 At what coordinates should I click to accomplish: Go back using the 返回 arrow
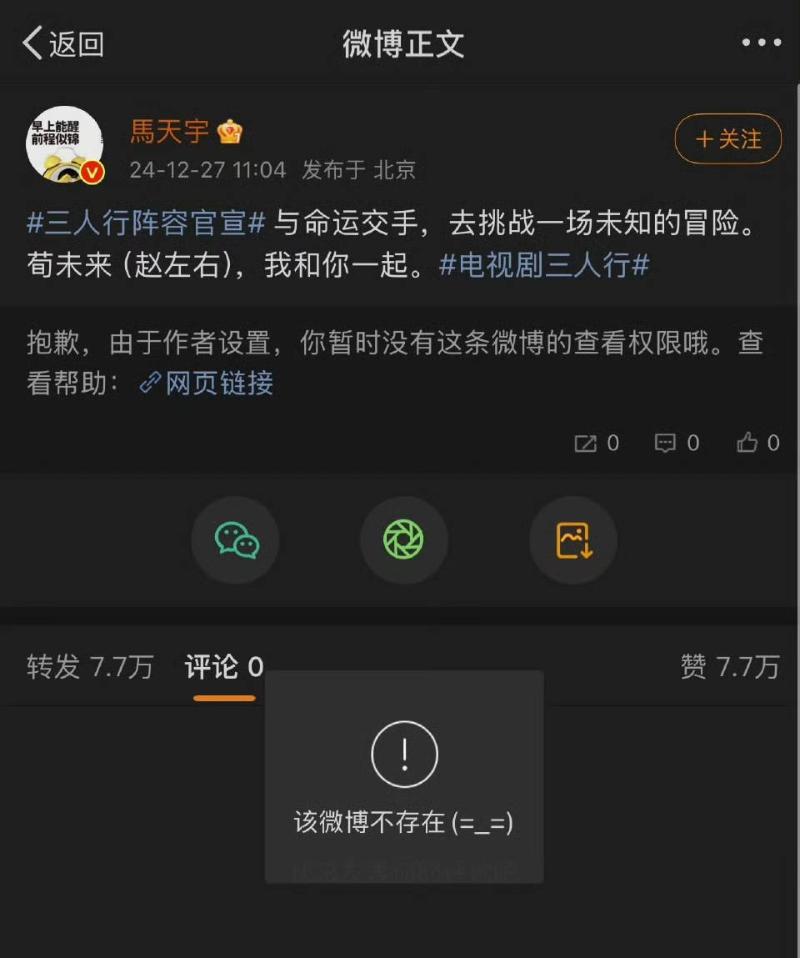(62, 43)
